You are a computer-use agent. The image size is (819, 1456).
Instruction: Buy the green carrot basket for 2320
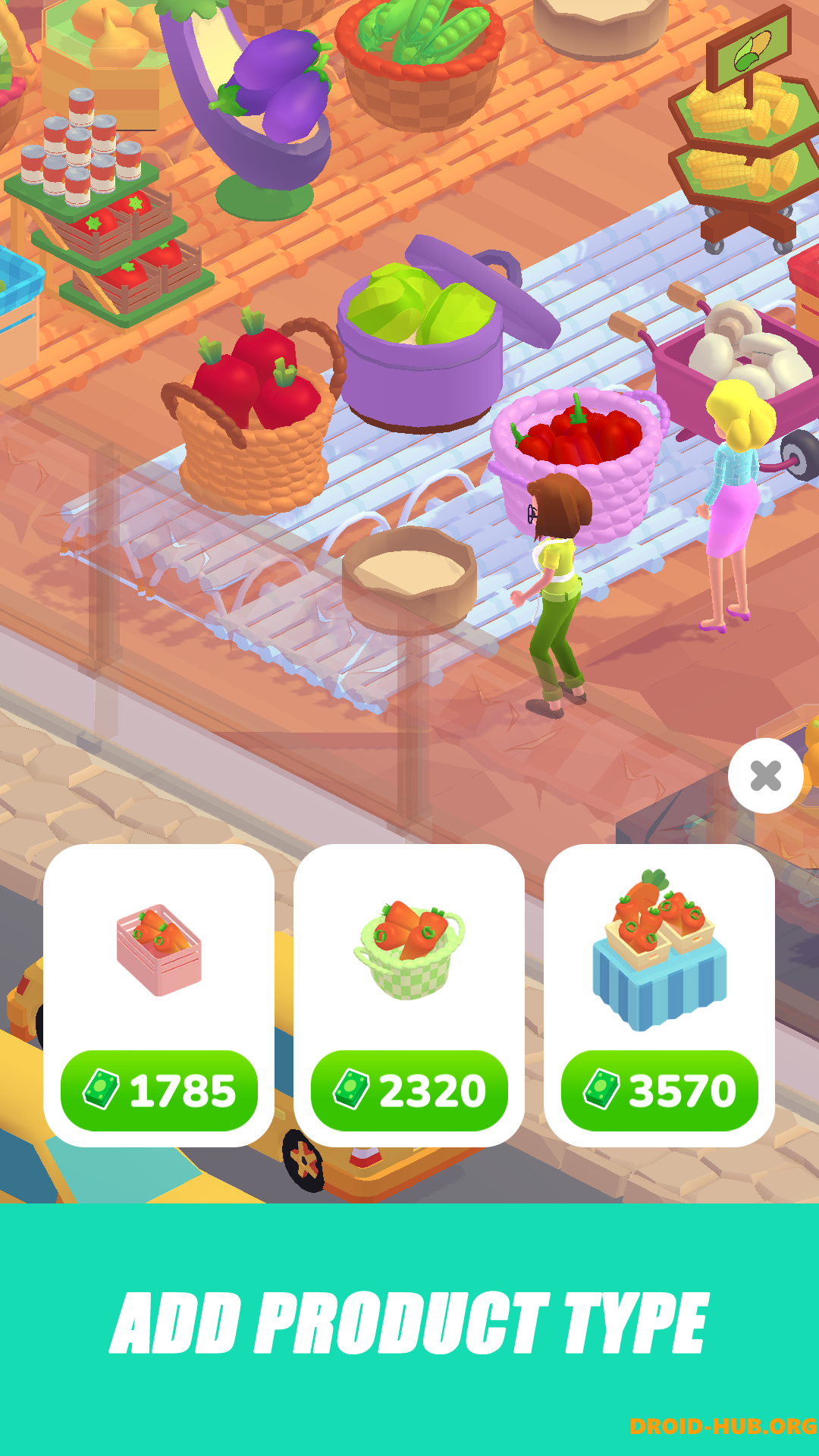[x=409, y=1090]
